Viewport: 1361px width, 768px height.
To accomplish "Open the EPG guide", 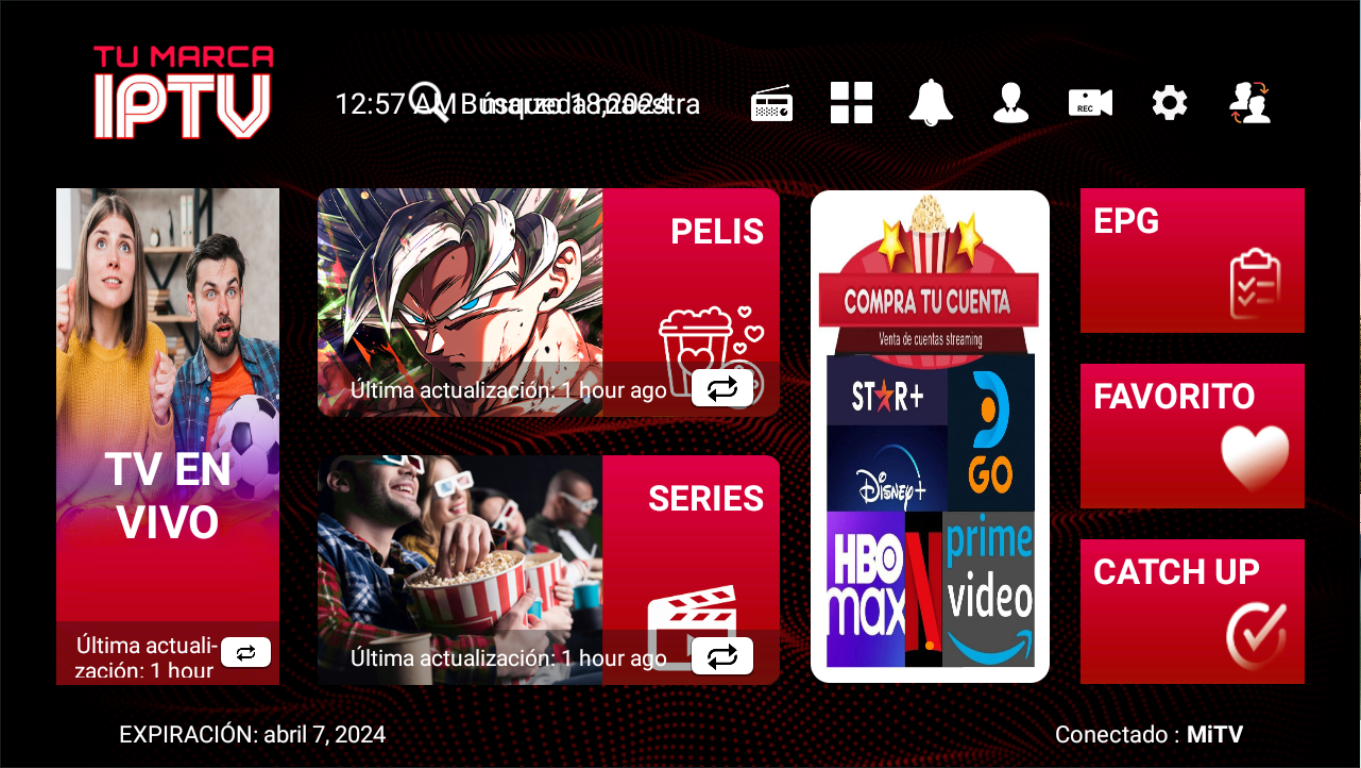I will (x=1192, y=260).
